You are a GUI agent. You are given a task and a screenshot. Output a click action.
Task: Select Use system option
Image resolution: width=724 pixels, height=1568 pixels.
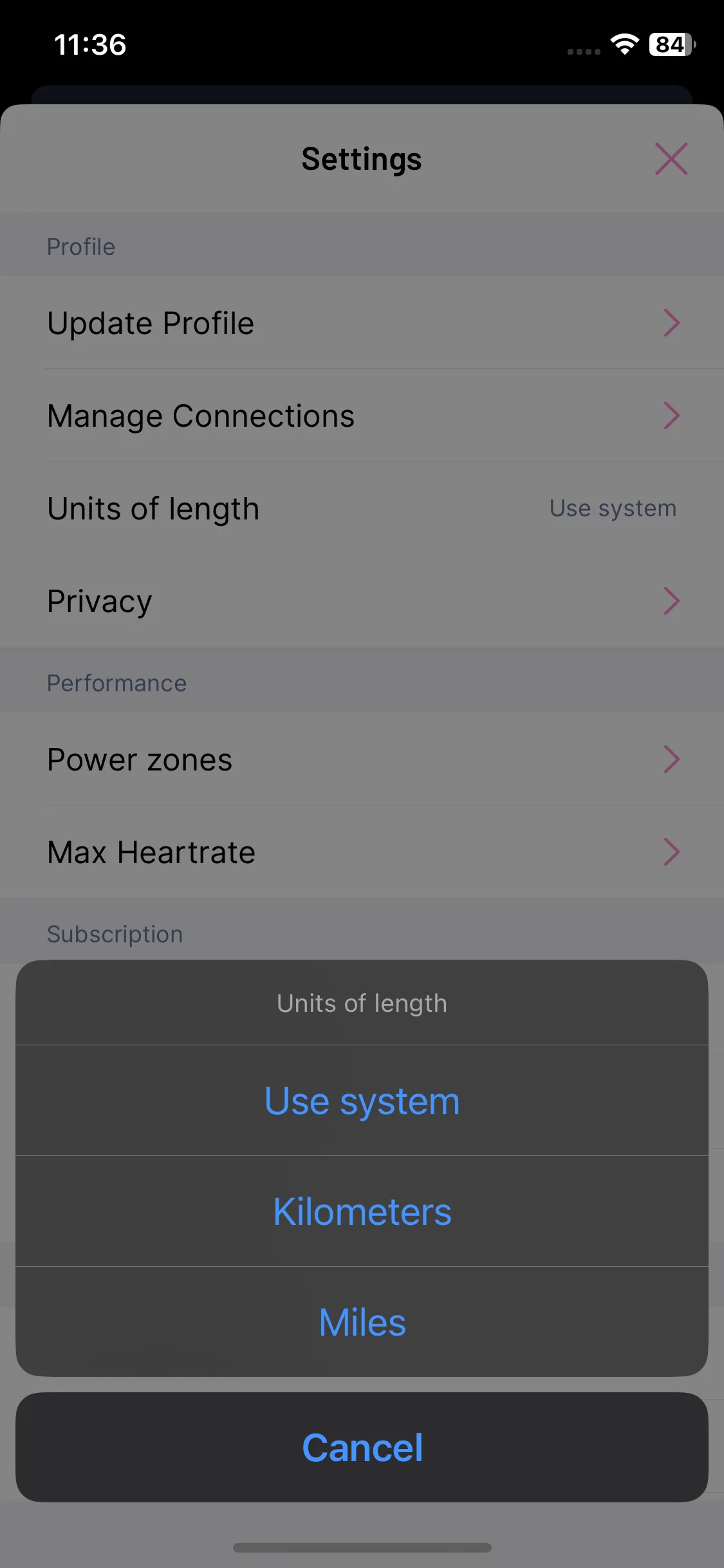(x=362, y=1101)
